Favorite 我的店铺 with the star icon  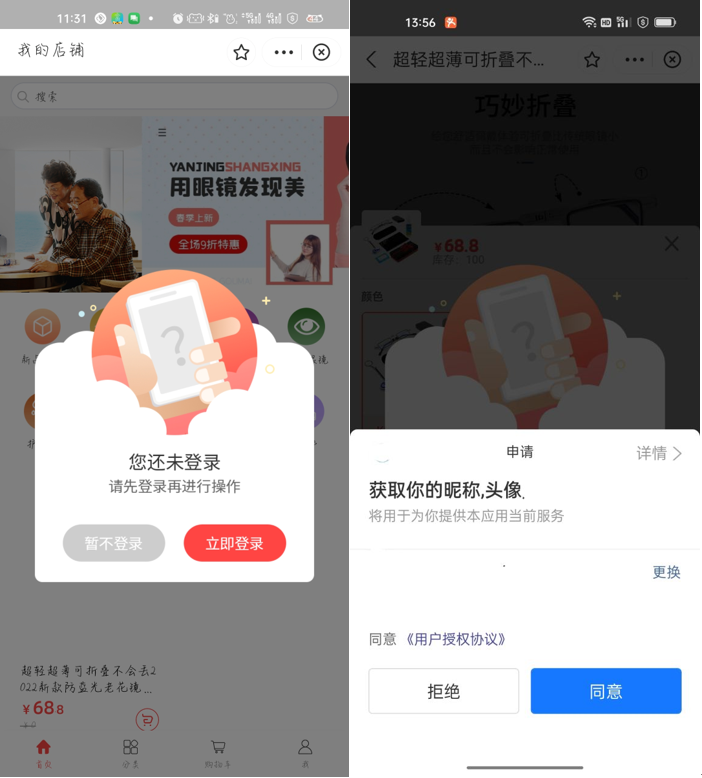(x=241, y=52)
